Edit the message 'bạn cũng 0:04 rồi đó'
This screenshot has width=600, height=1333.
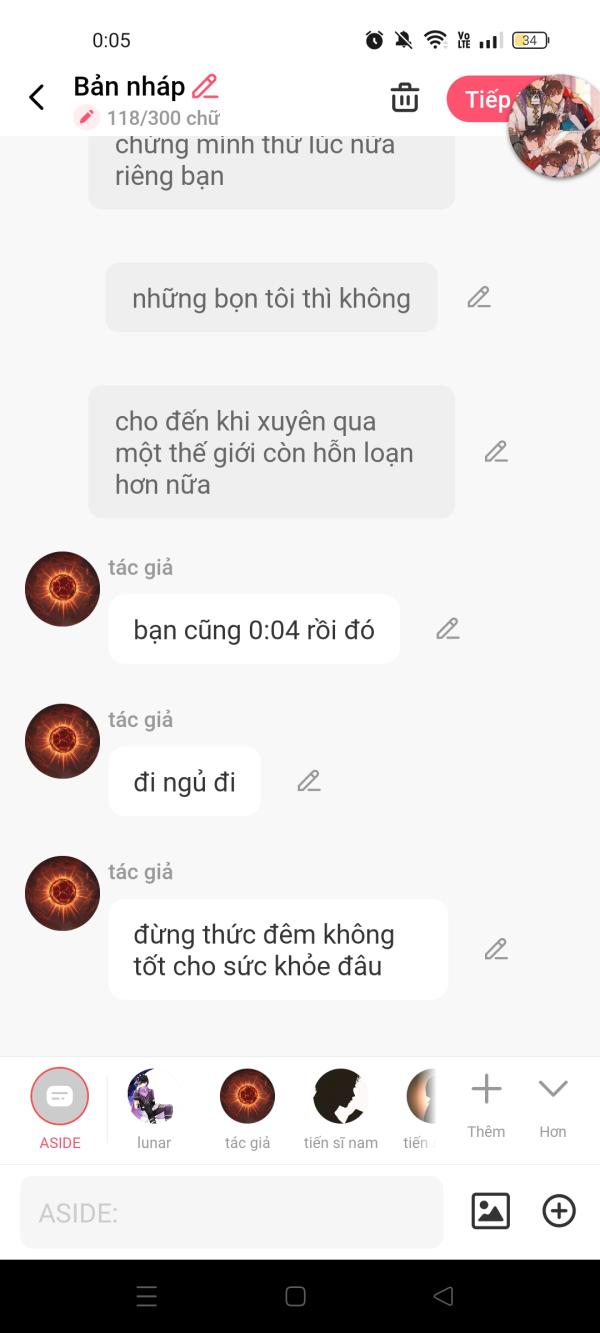click(447, 629)
